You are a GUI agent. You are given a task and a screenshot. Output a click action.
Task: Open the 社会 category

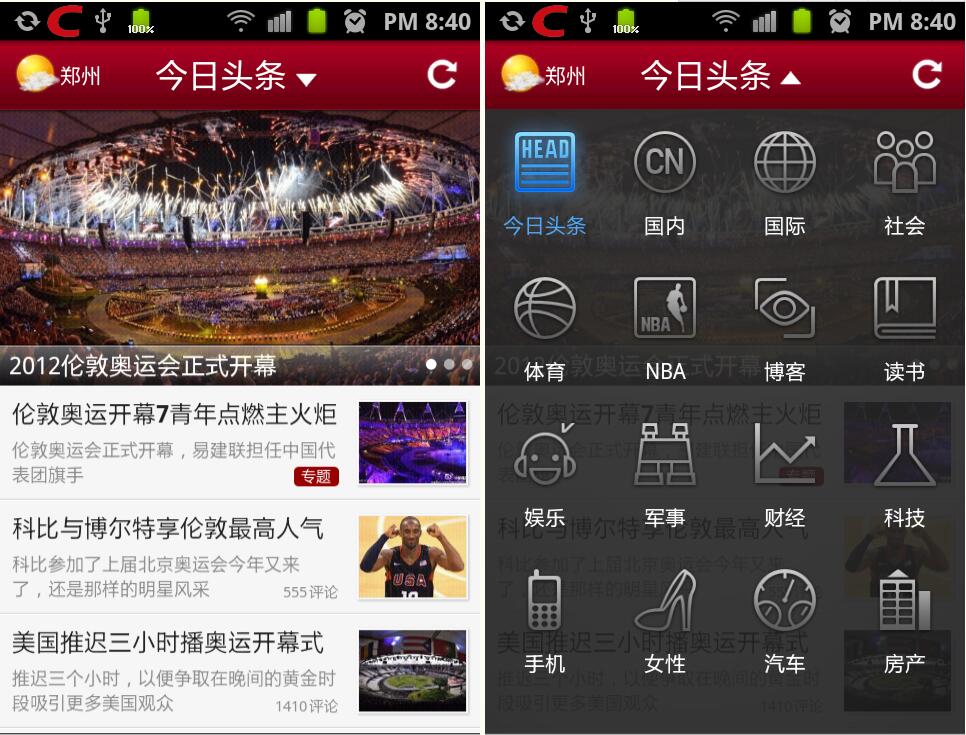pos(904,182)
